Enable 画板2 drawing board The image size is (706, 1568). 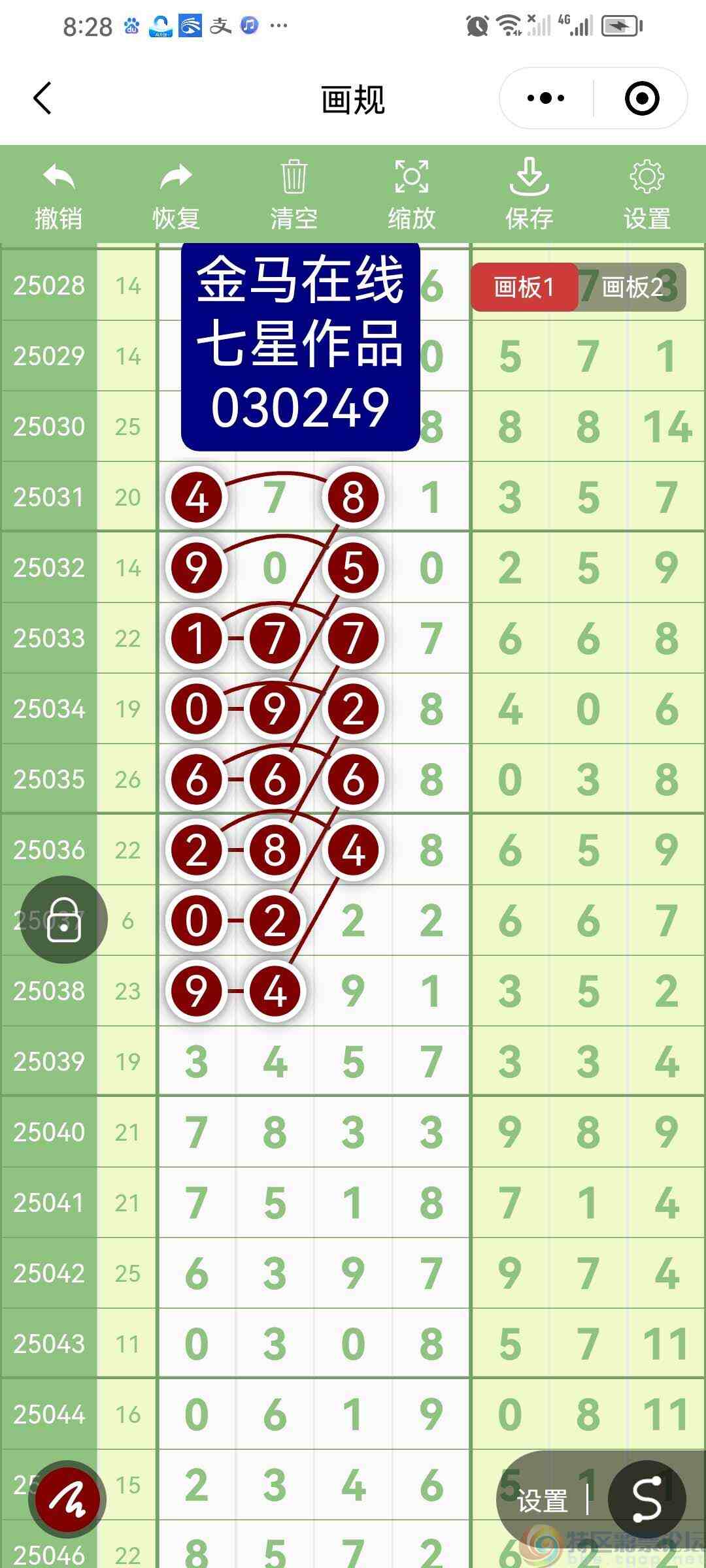pyautogui.click(x=633, y=286)
